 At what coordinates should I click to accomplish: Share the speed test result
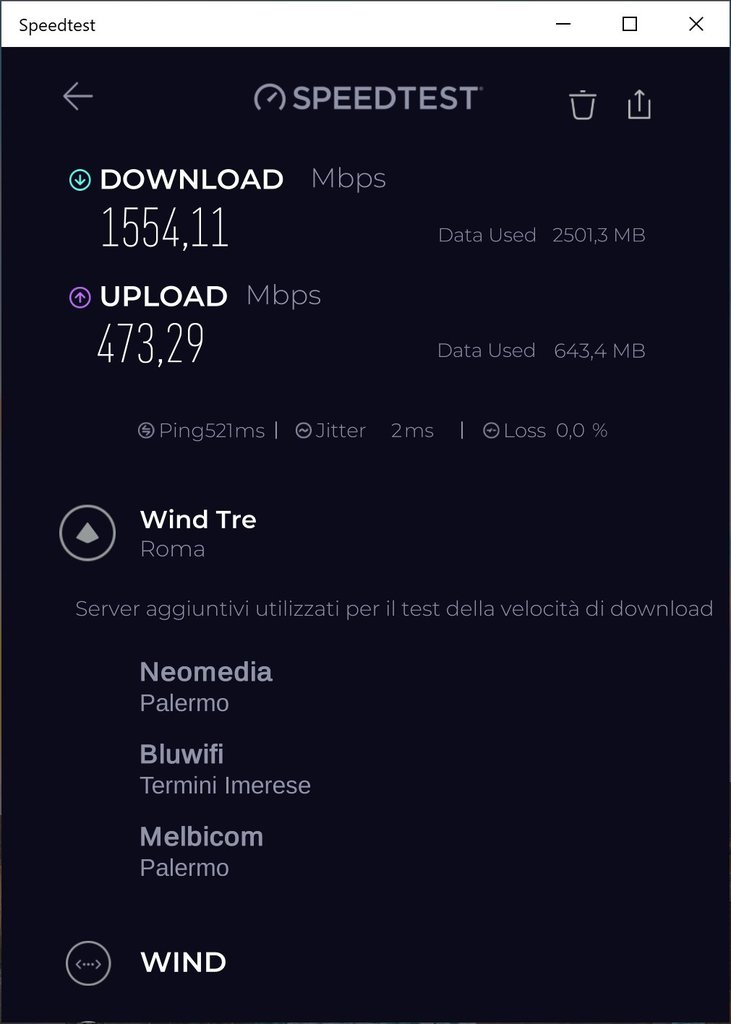point(639,103)
